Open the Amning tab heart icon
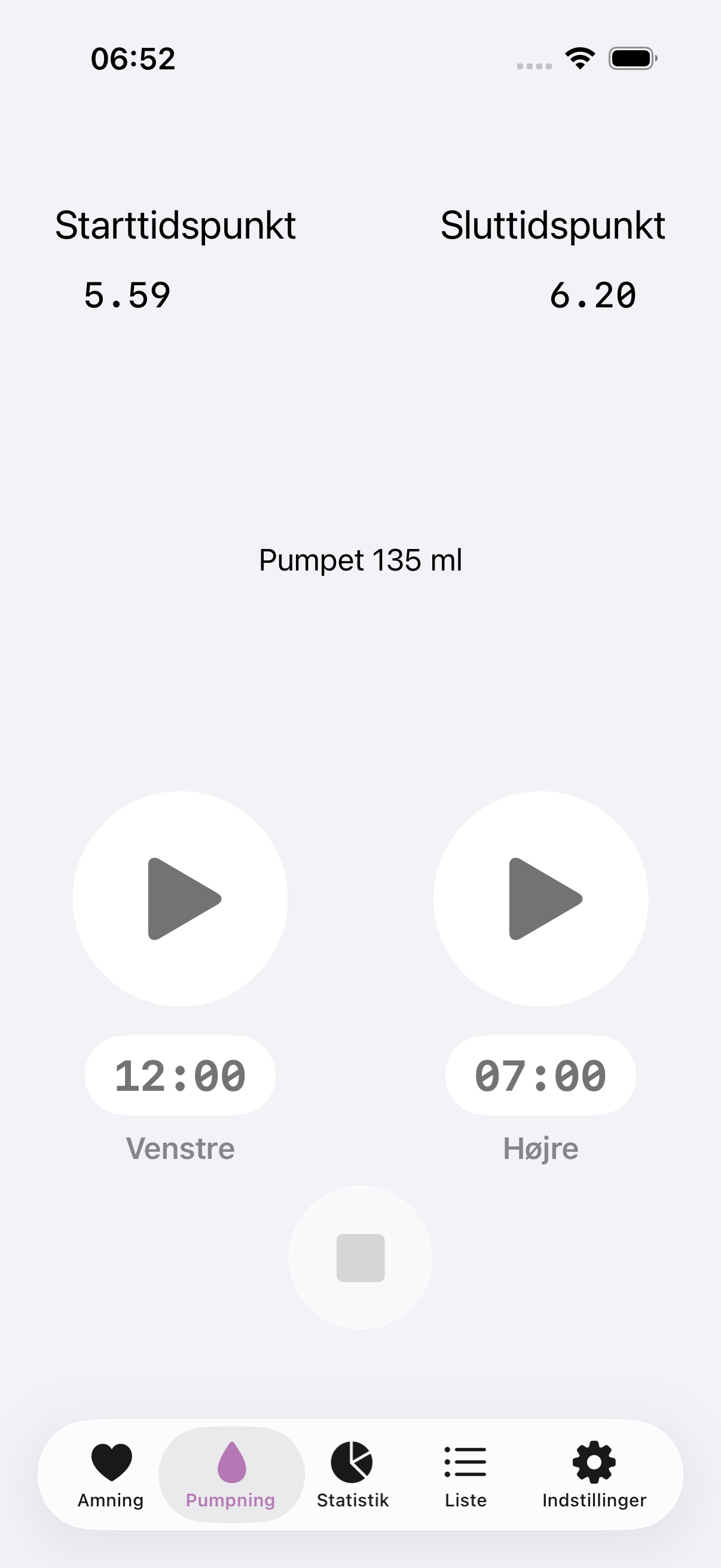The image size is (721, 1568). 111,1461
